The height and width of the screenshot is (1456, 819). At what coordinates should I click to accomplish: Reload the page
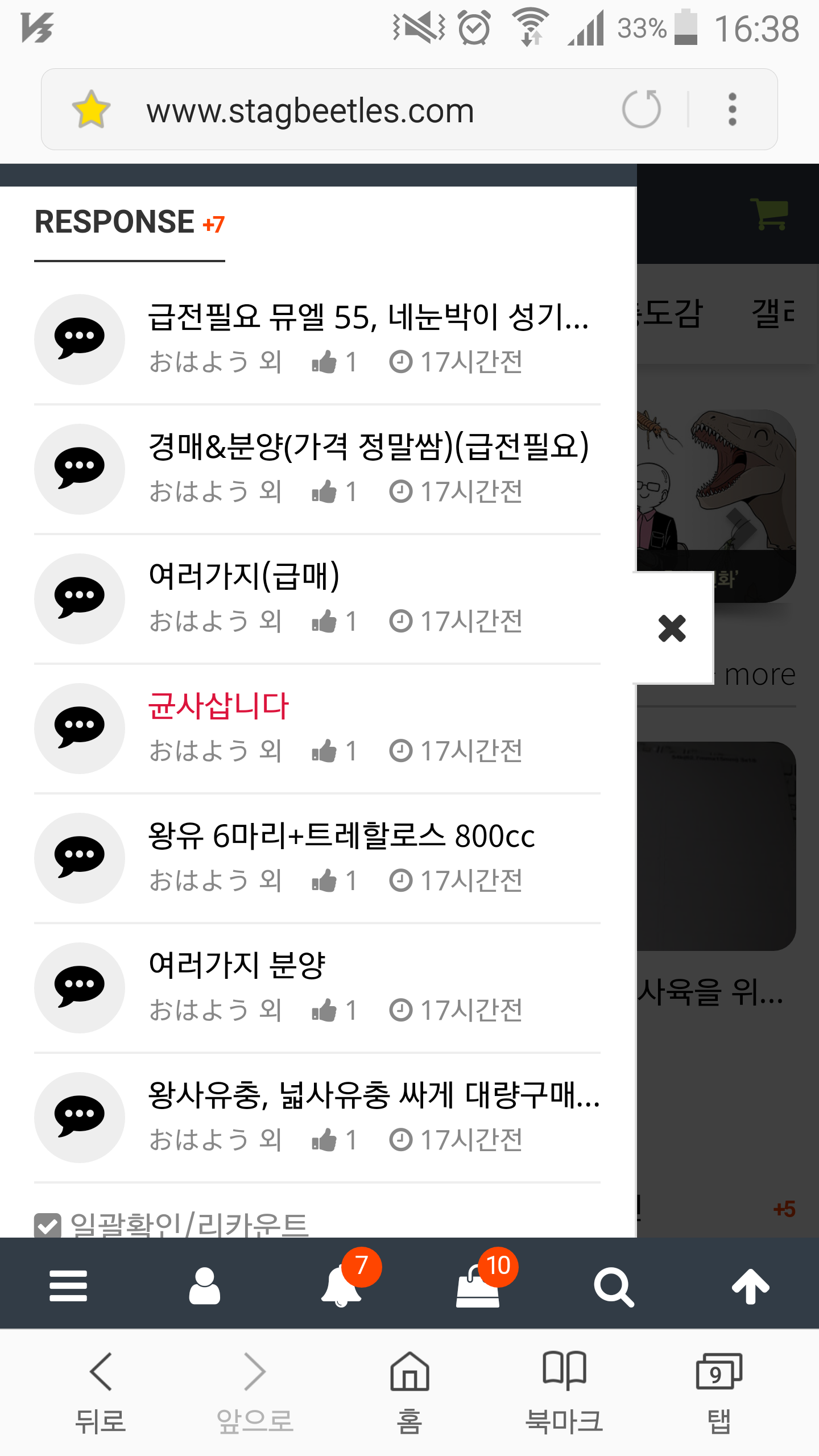pos(642,109)
